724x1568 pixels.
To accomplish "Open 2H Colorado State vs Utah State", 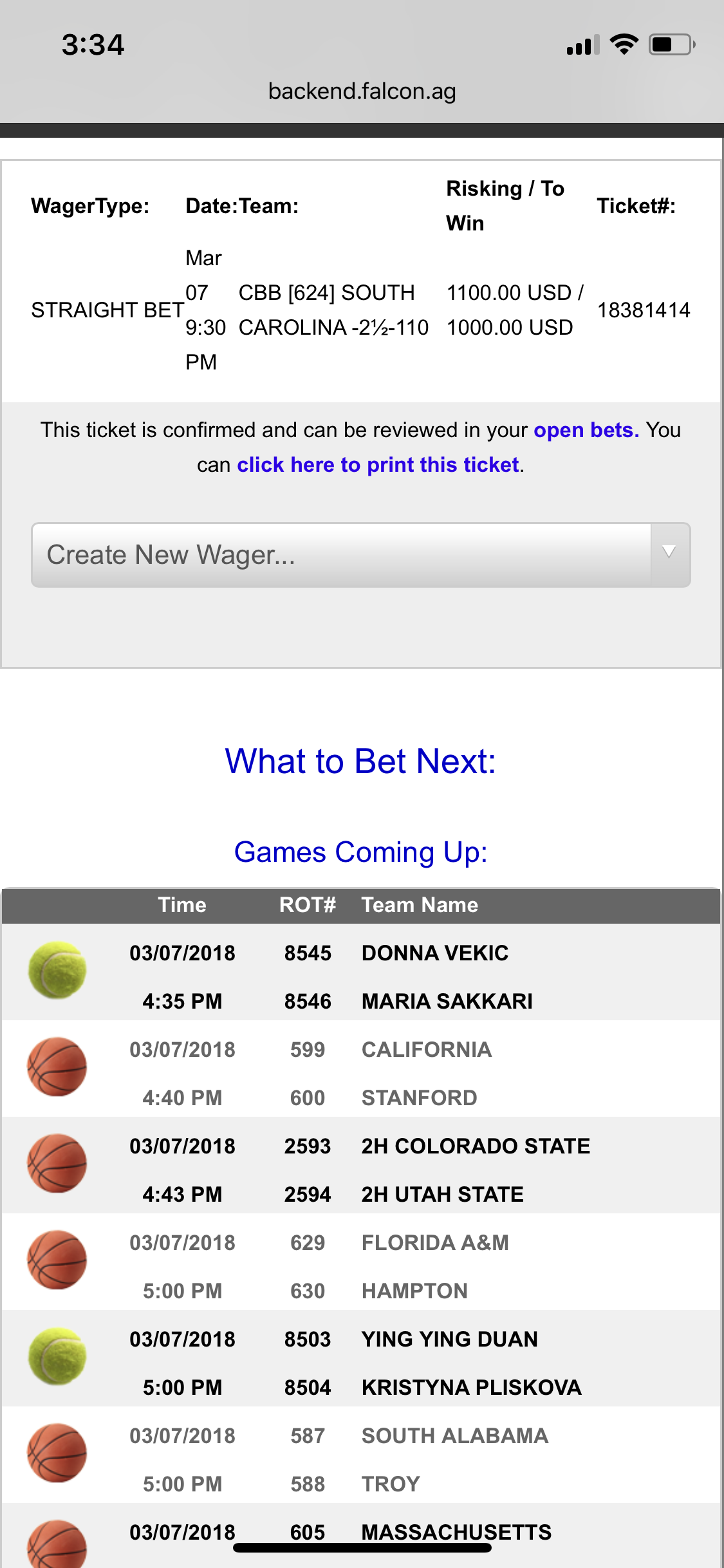I will (361, 1165).
